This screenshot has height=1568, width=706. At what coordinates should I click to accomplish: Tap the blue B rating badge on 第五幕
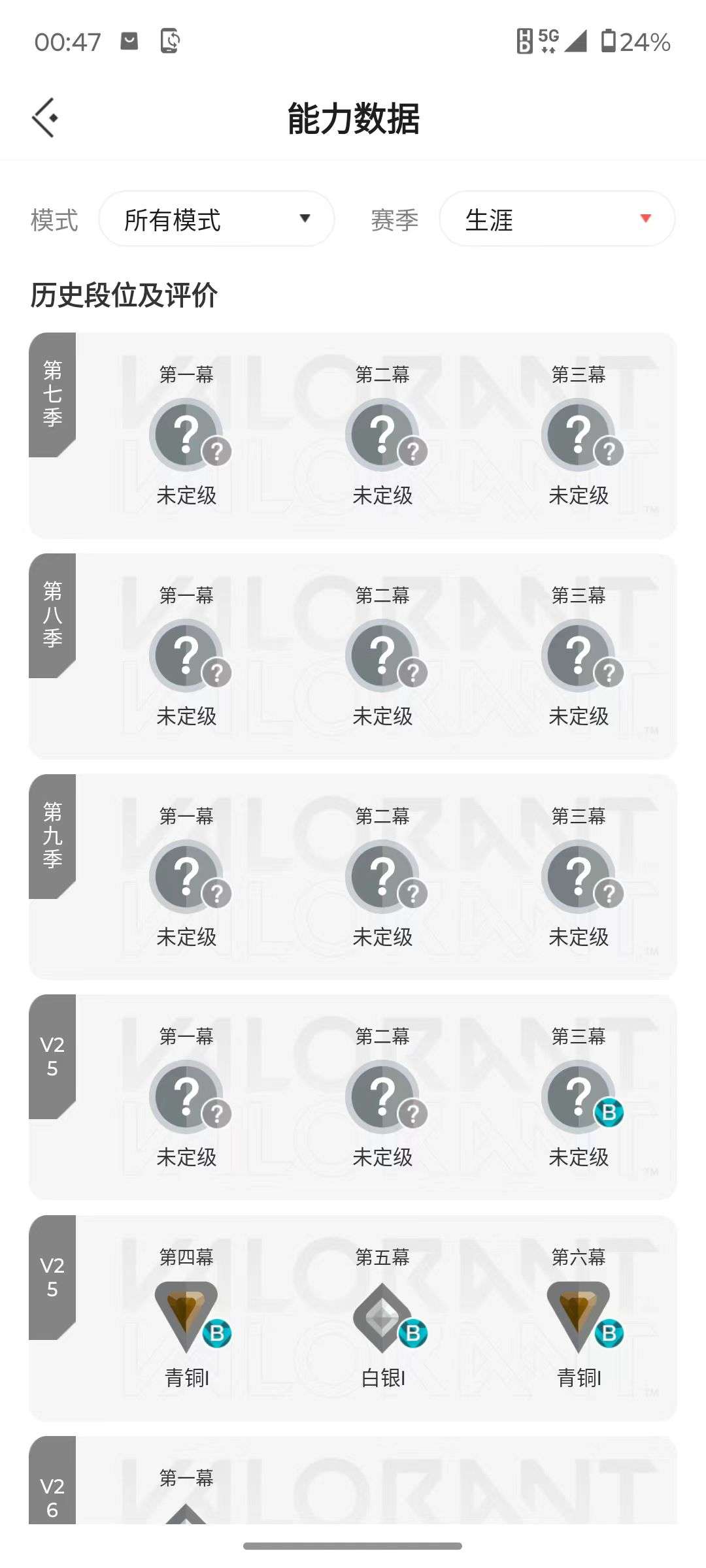point(412,1335)
